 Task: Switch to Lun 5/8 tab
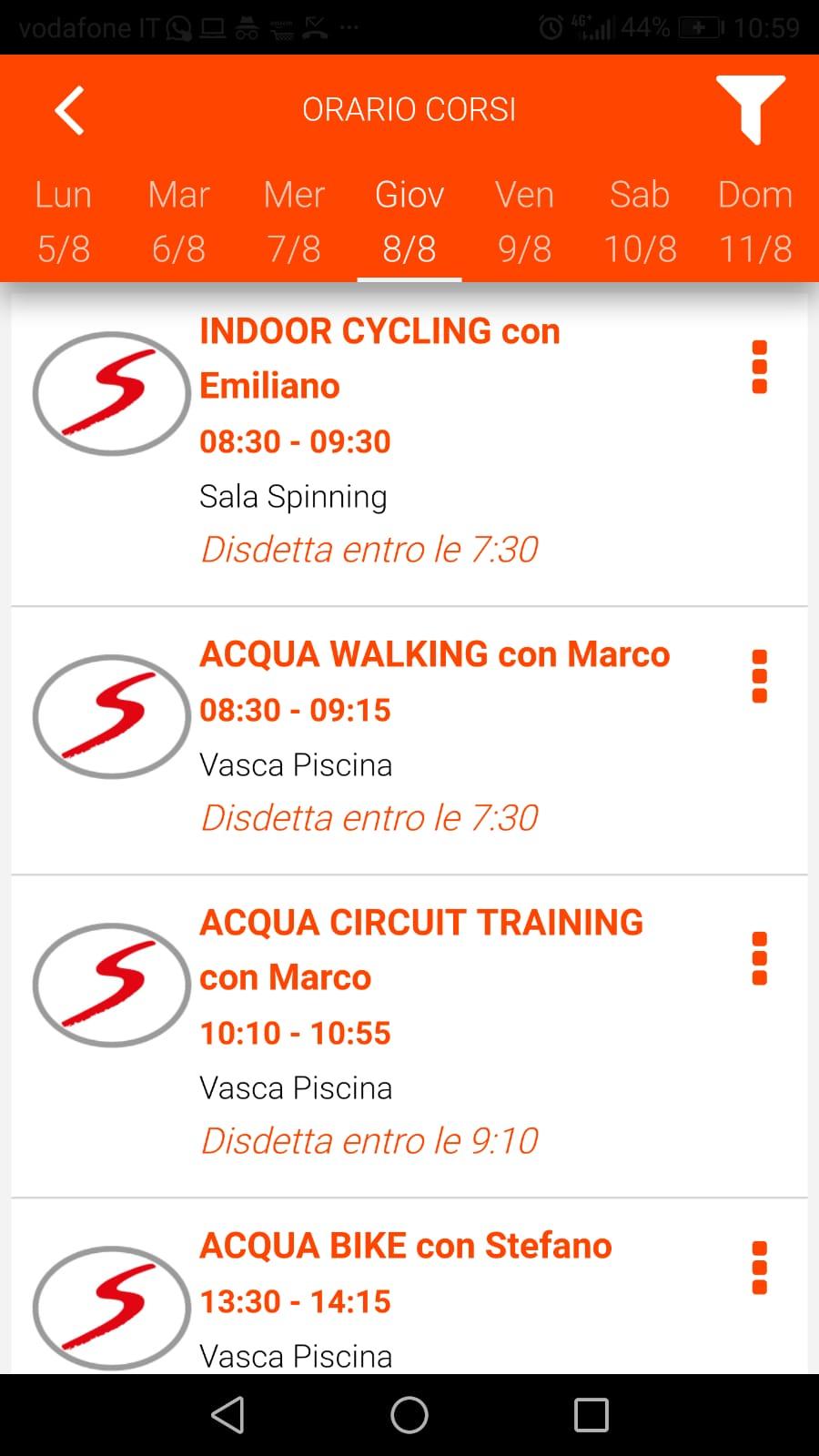63,221
